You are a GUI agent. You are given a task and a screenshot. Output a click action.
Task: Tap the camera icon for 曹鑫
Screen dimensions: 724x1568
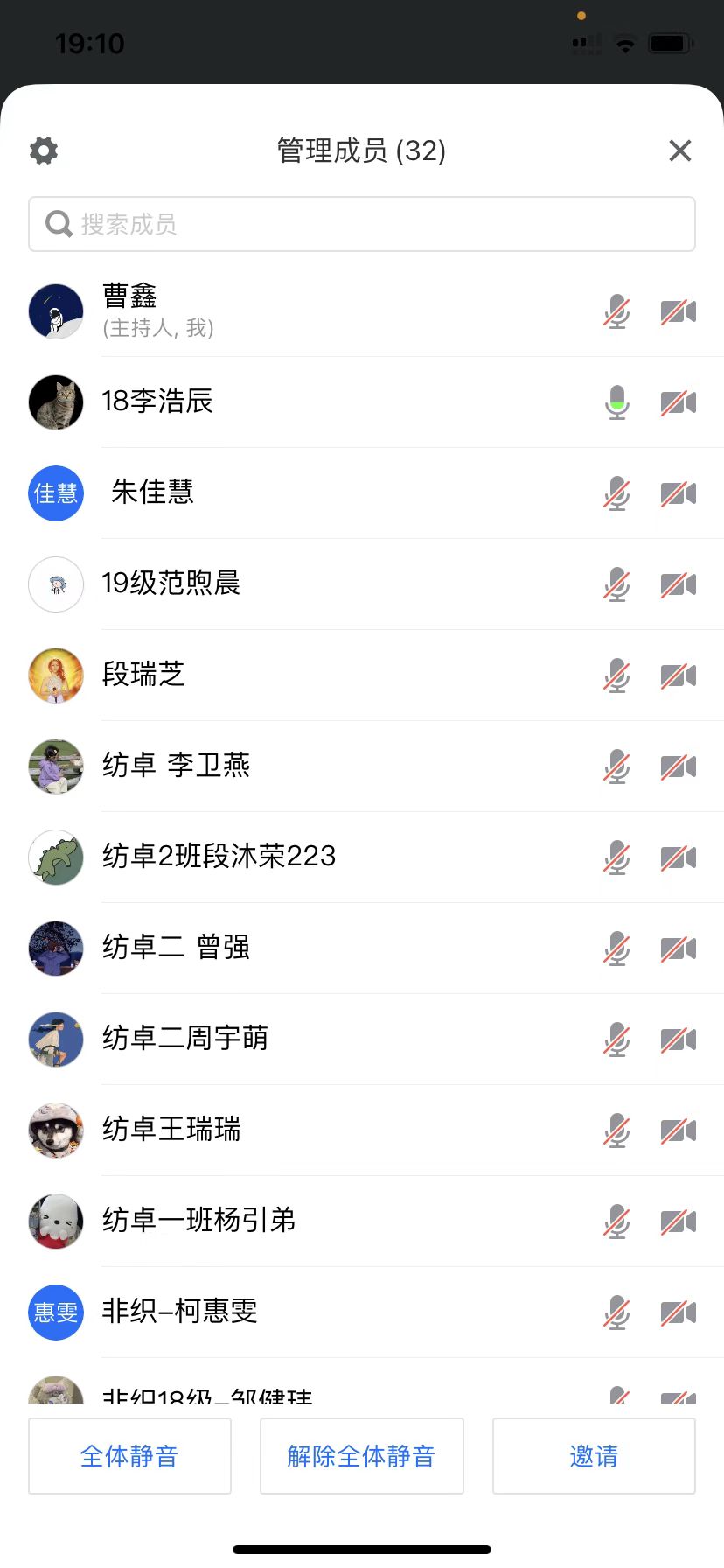tap(678, 312)
